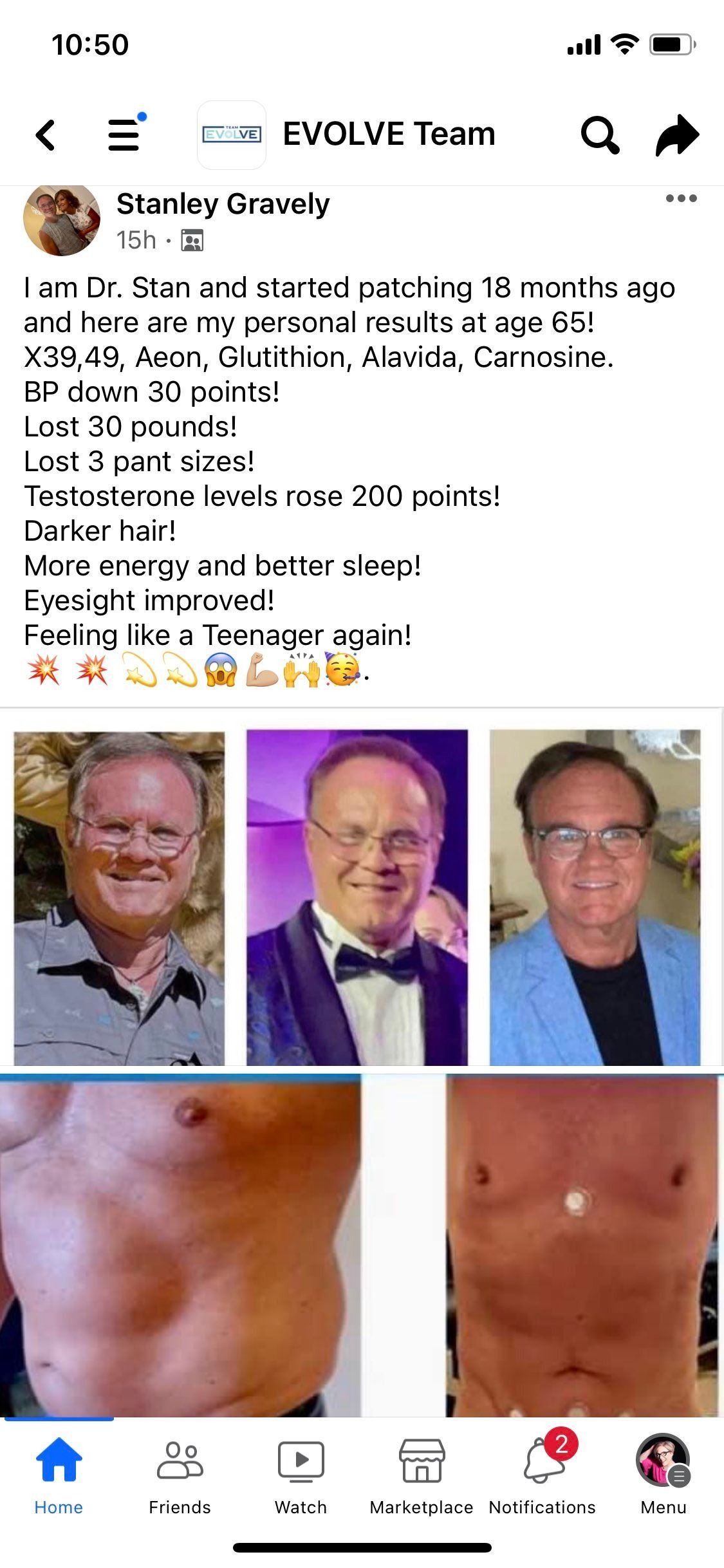Open EVOLVE Team group info
The image size is (724, 1568).
pyautogui.click(x=388, y=135)
